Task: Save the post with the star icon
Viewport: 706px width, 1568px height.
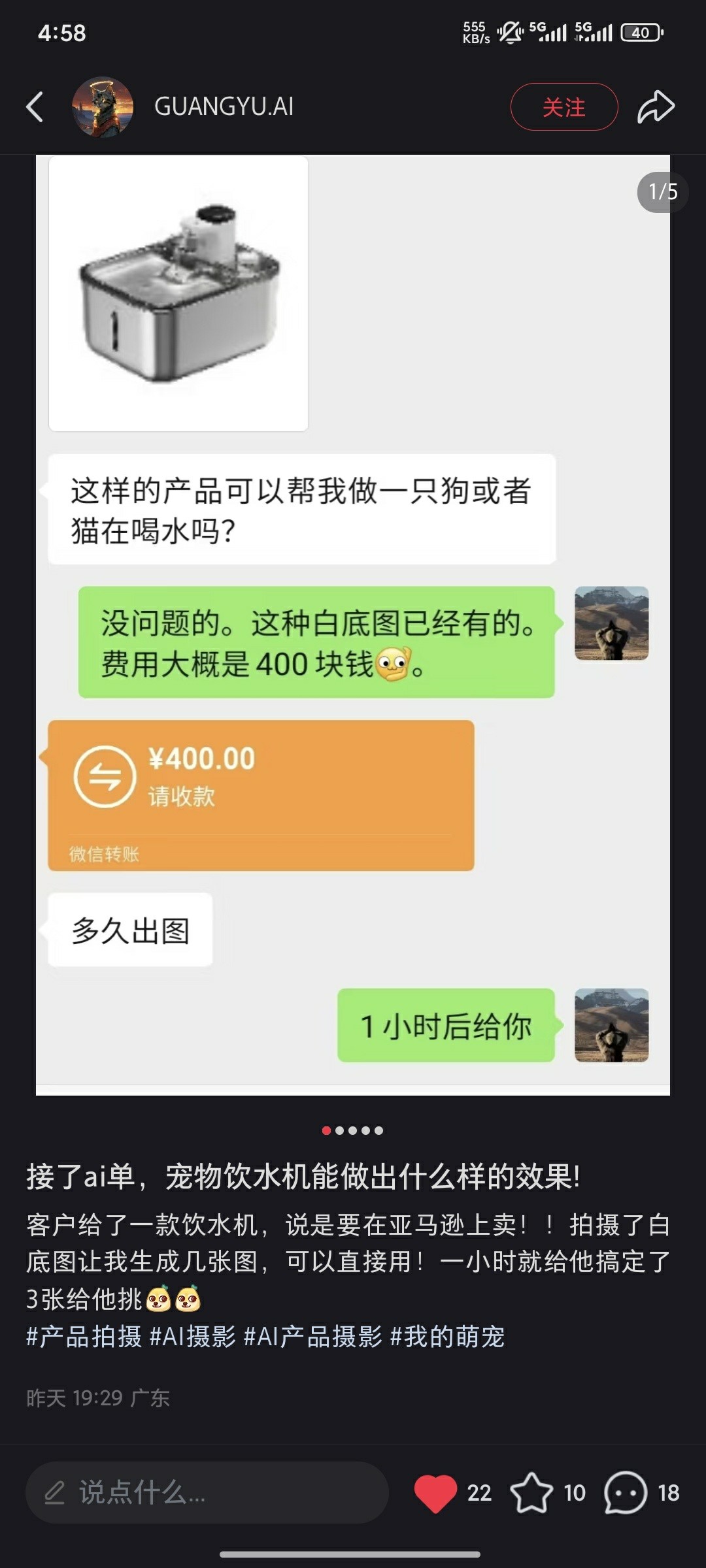Action: click(531, 1493)
